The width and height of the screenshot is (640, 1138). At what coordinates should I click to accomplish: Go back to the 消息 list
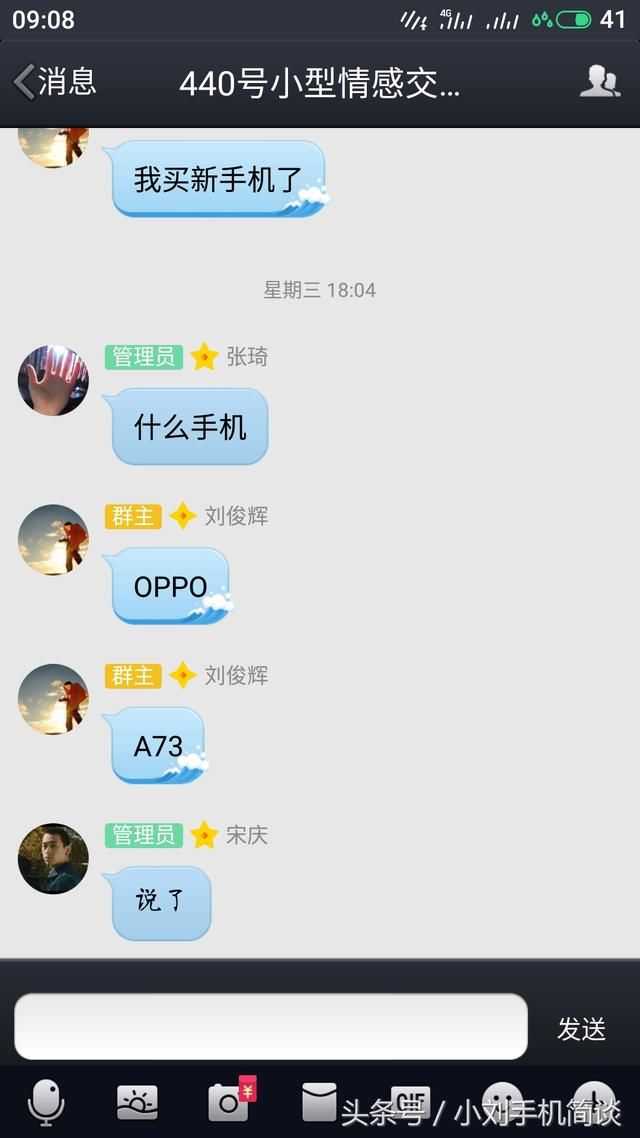click(x=55, y=82)
